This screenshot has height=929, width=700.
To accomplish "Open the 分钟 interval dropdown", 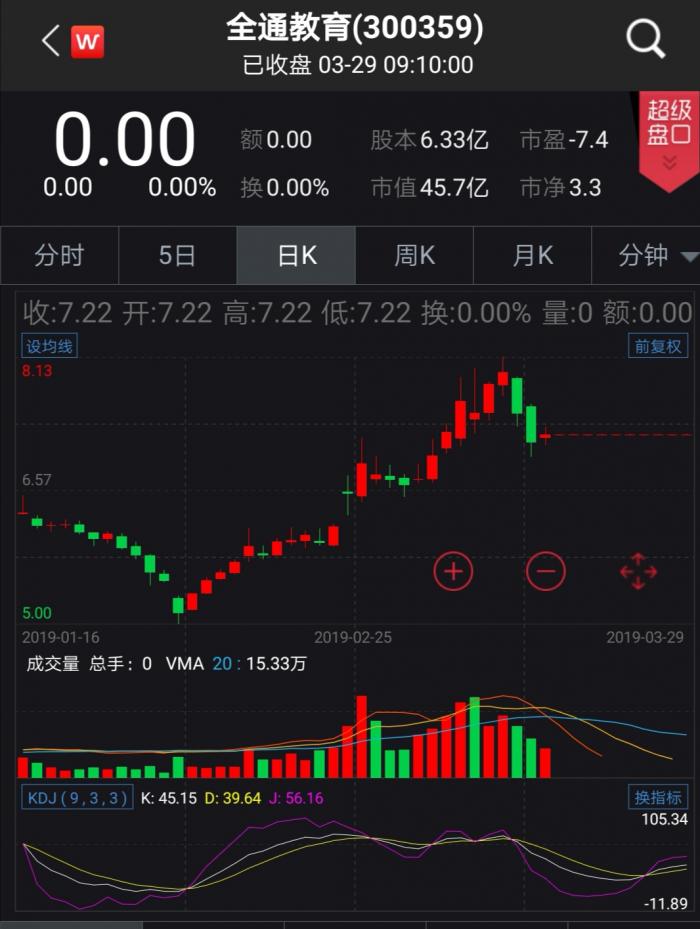I will pos(656,256).
